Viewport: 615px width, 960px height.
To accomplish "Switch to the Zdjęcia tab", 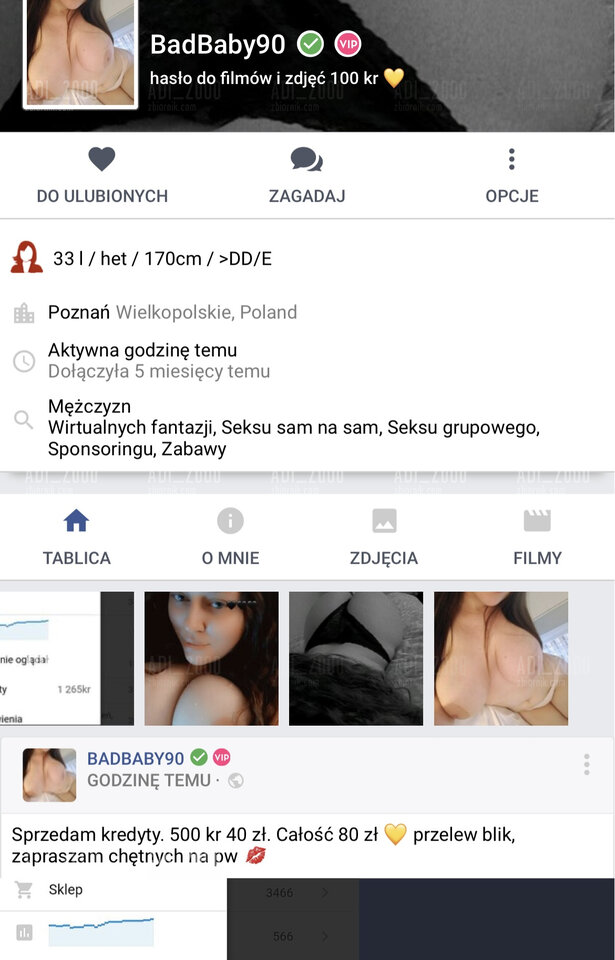I will pos(384,537).
